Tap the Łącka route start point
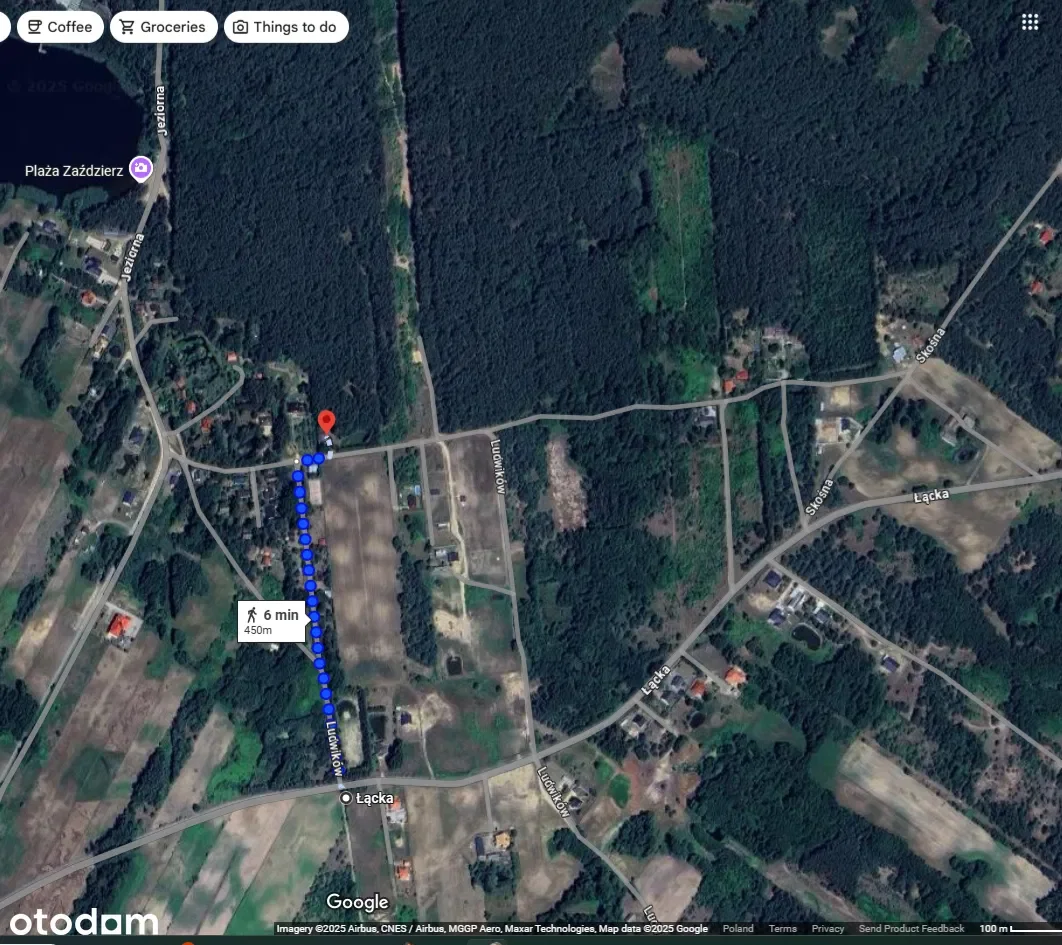 click(346, 798)
